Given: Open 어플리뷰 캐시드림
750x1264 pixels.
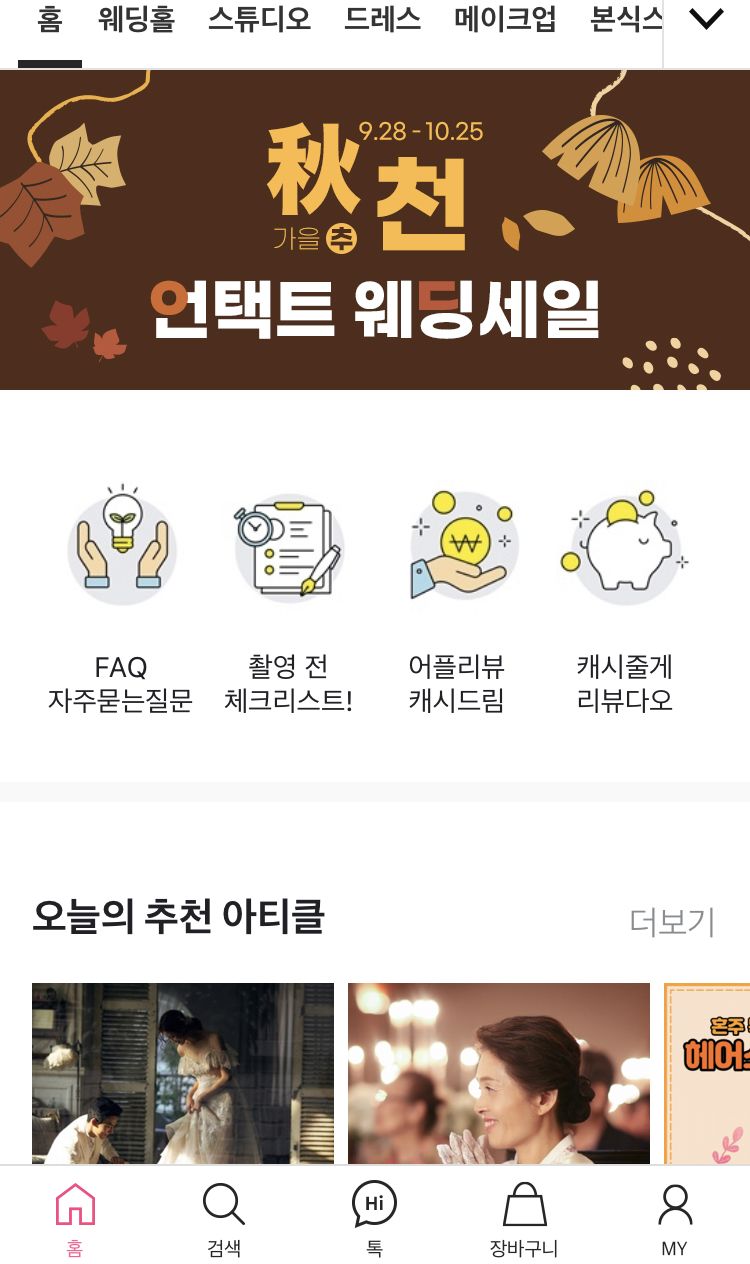Looking at the screenshot, I should [x=457, y=600].
